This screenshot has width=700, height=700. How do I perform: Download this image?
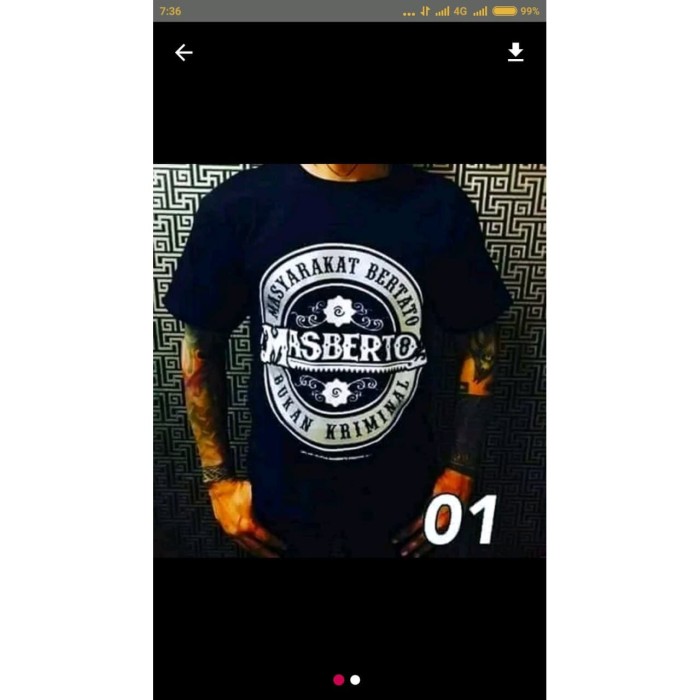(515, 52)
